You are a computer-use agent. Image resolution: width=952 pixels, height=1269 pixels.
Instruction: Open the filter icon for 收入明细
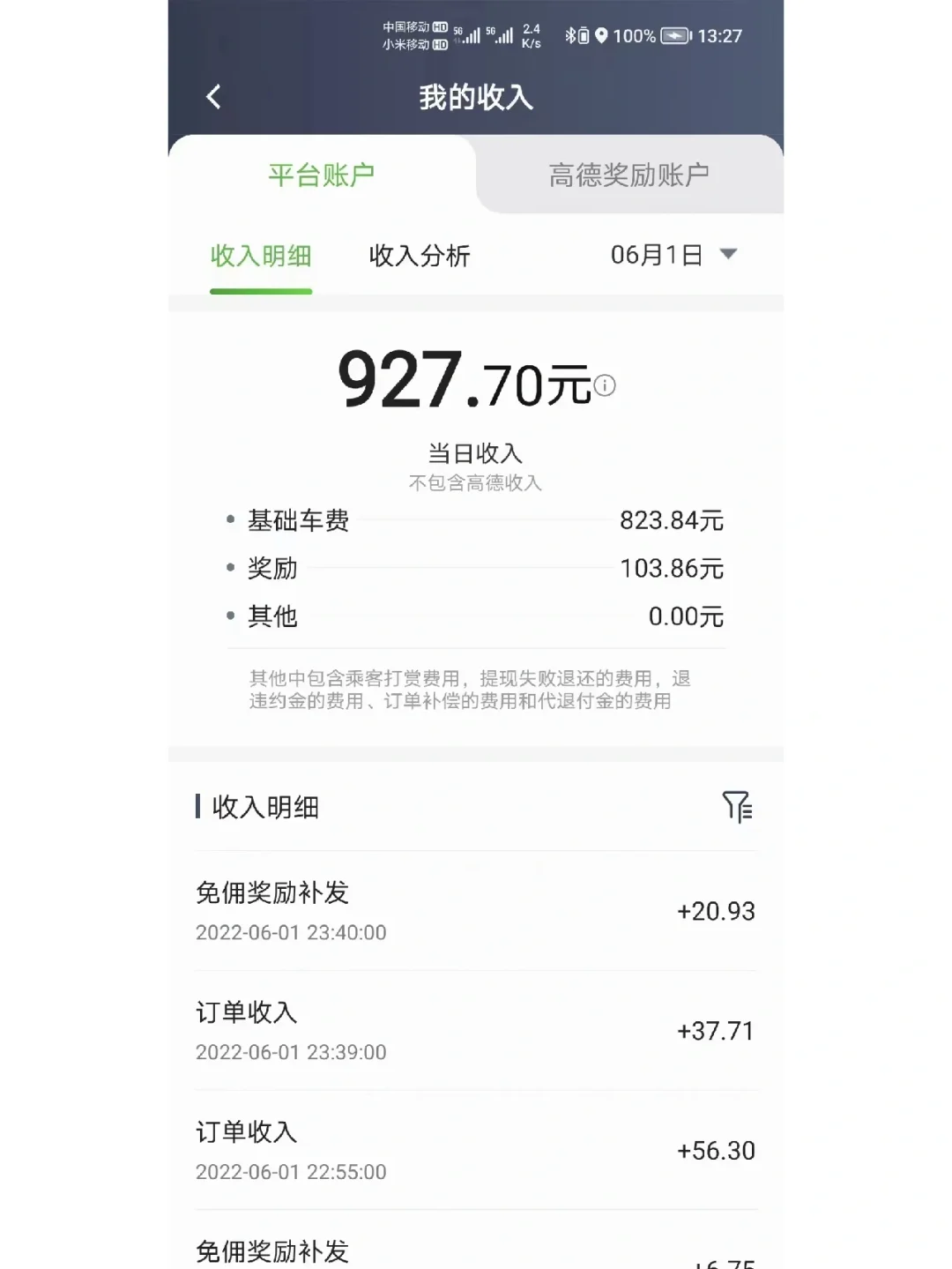click(x=737, y=806)
